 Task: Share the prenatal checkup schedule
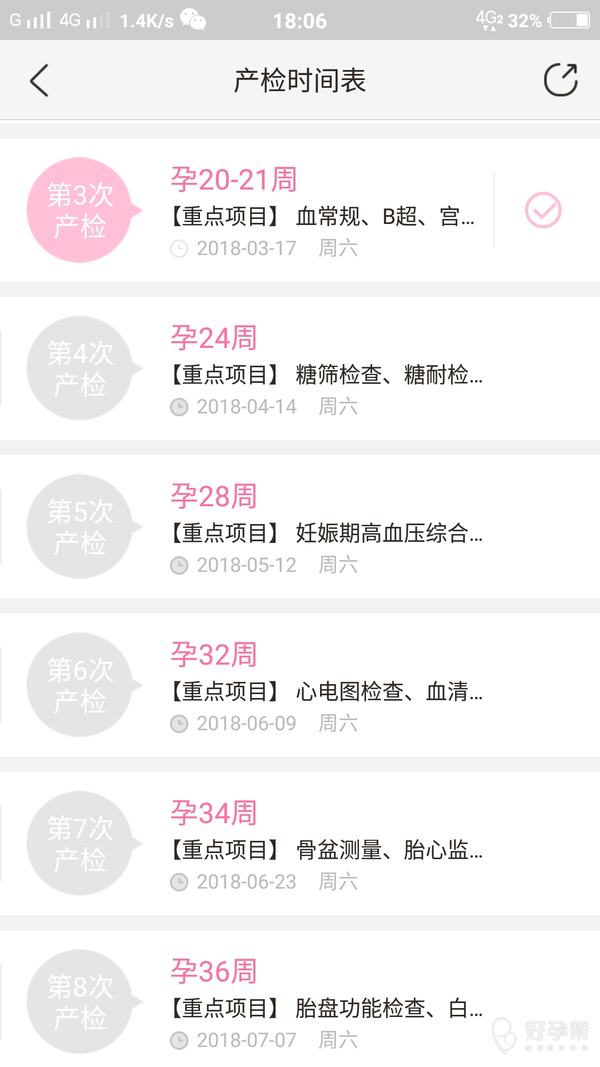tap(560, 80)
